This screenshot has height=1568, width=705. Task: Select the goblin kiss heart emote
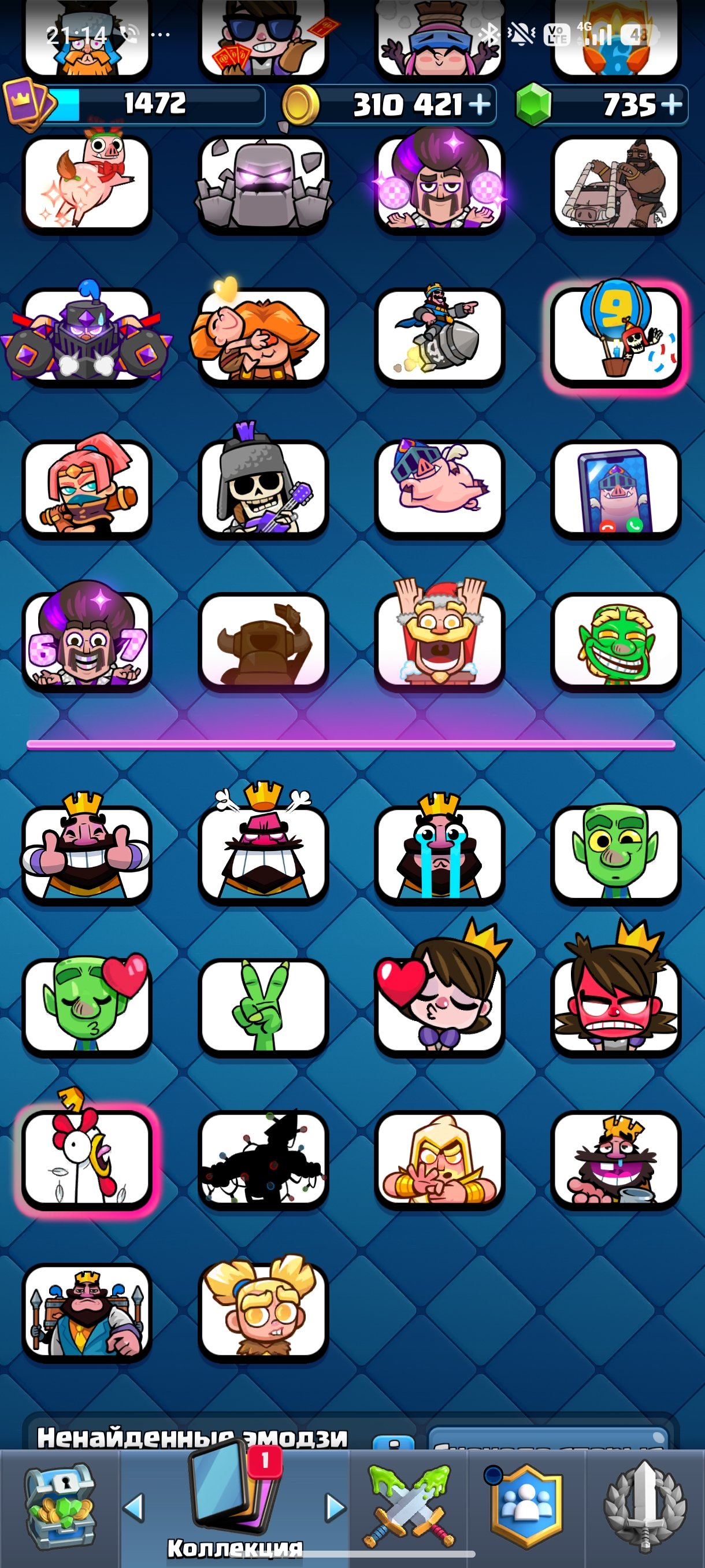pyautogui.click(x=87, y=1003)
